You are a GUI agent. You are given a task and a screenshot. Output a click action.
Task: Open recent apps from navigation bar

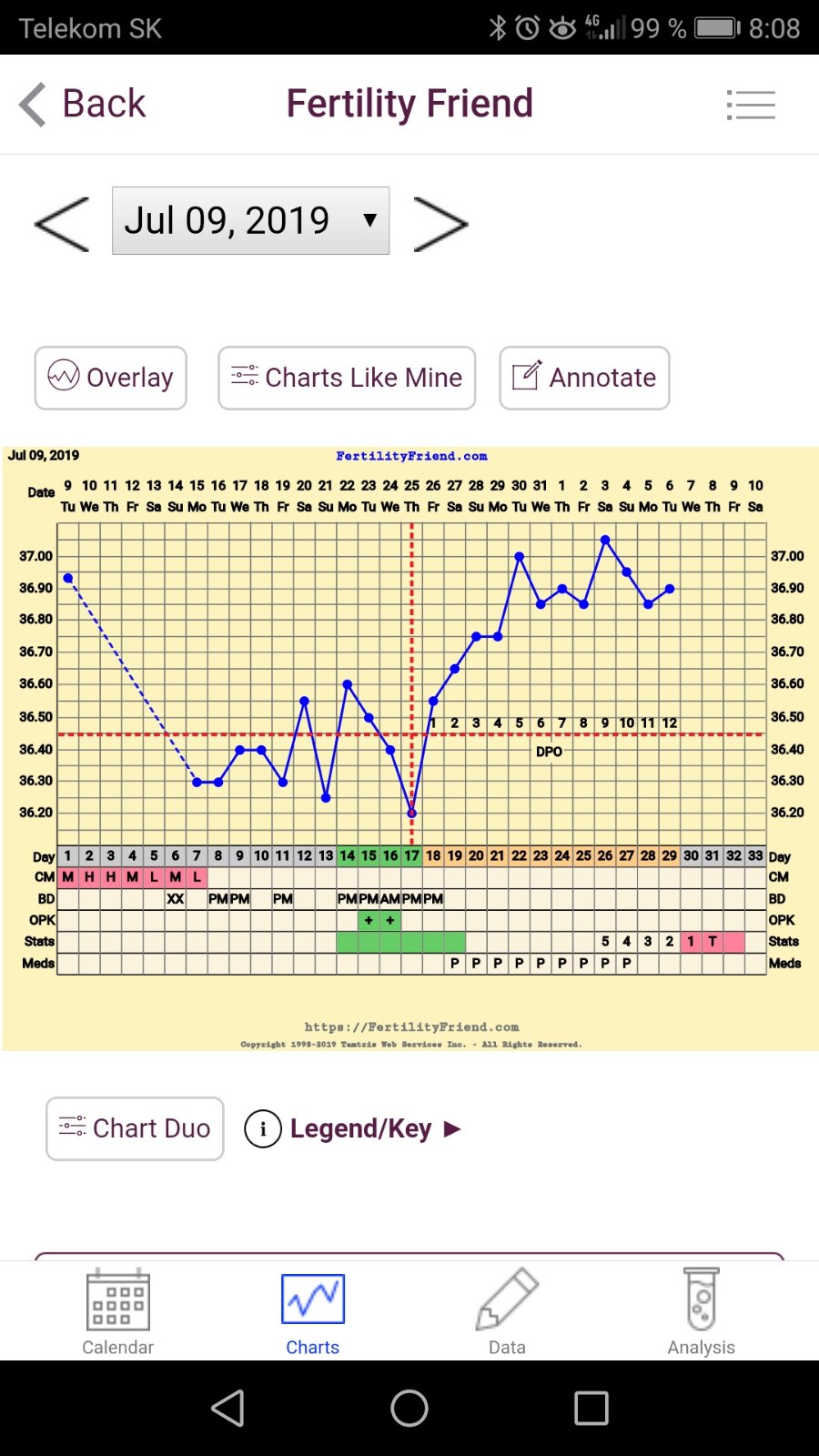tap(591, 1408)
